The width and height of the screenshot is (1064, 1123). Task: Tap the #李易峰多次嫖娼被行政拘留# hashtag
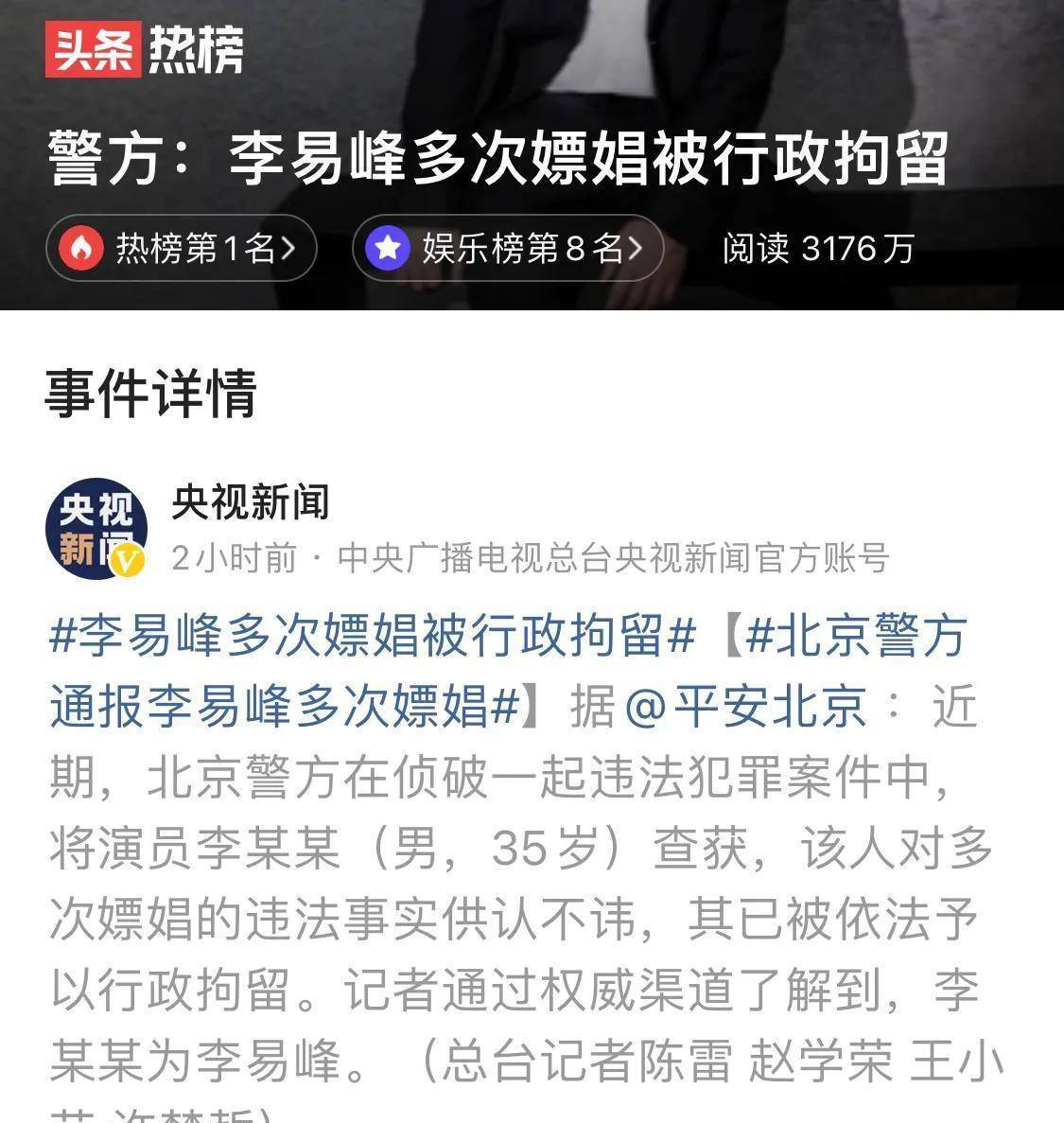372,636
